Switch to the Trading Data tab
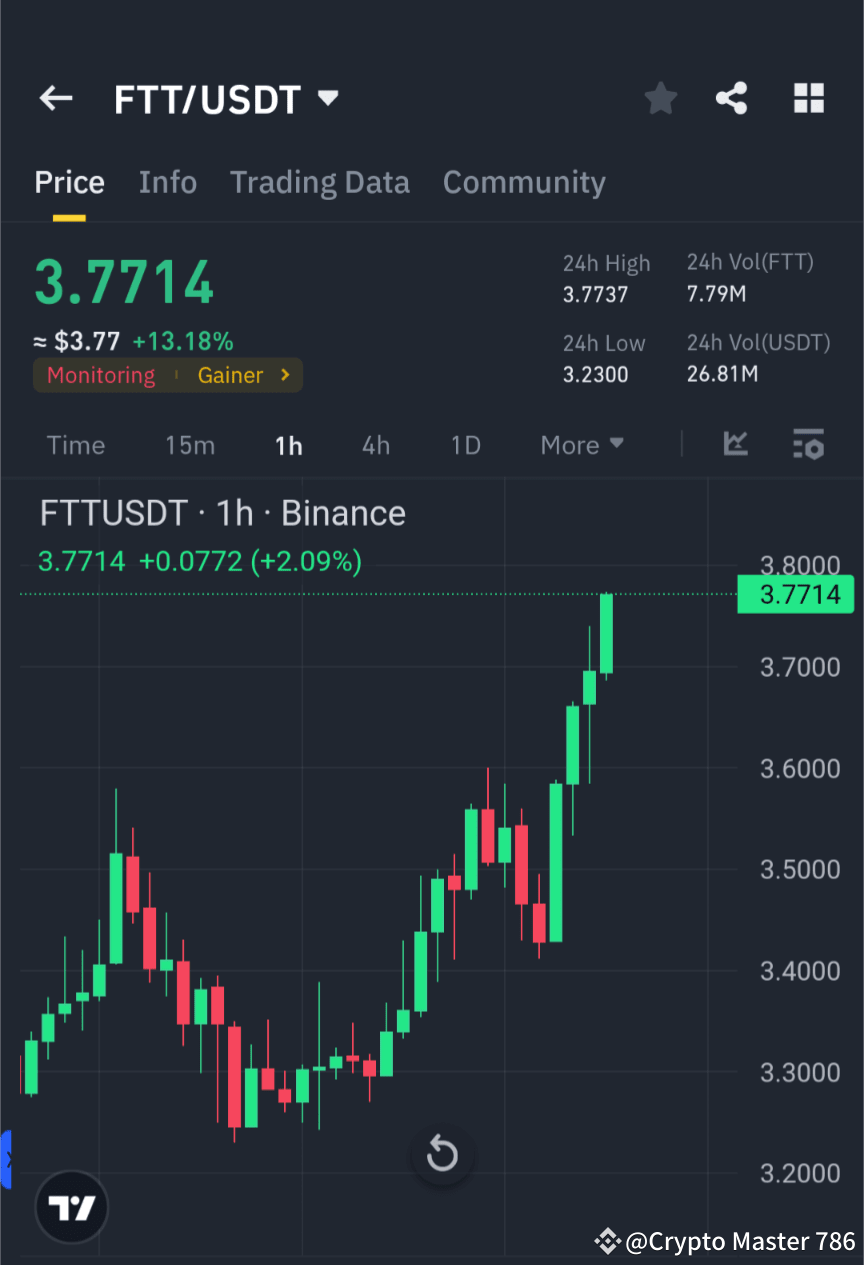This screenshot has width=864, height=1265. tap(320, 182)
